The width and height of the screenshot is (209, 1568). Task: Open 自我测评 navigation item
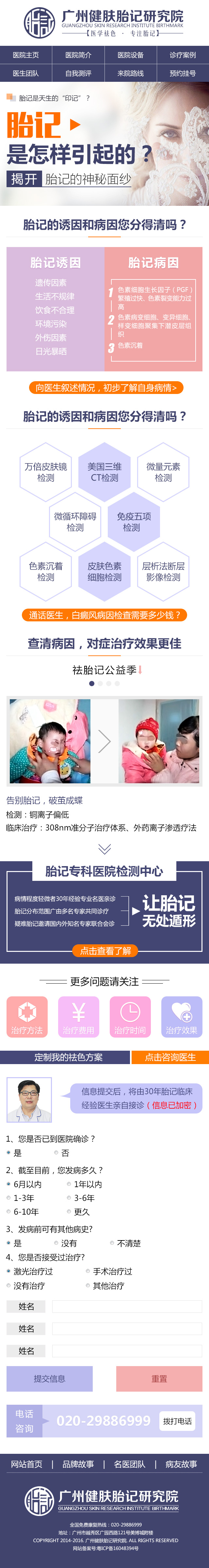point(78,73)
